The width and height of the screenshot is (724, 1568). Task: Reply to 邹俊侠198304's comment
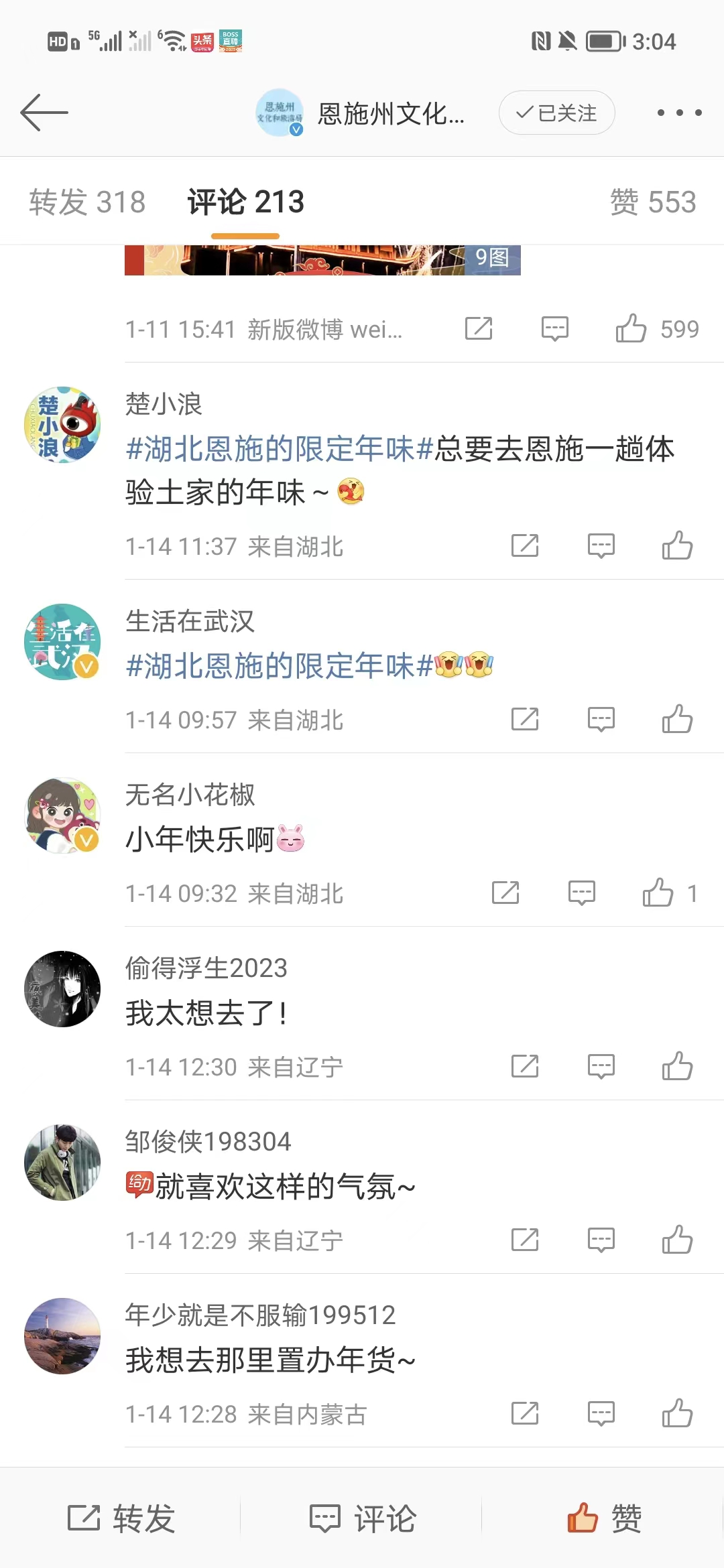(601, 1240)
